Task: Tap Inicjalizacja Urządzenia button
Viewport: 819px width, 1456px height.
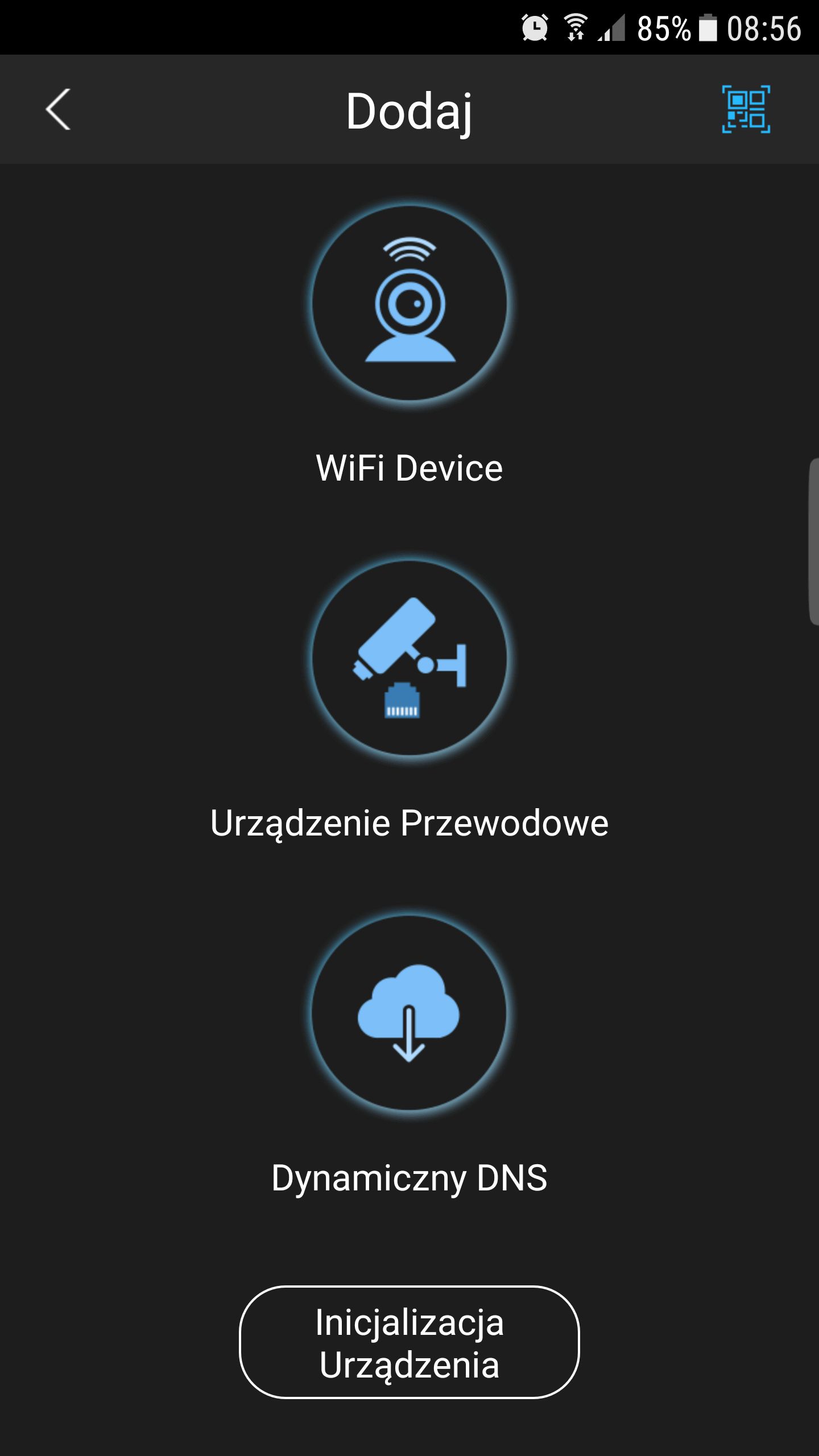Action: 409,1342
